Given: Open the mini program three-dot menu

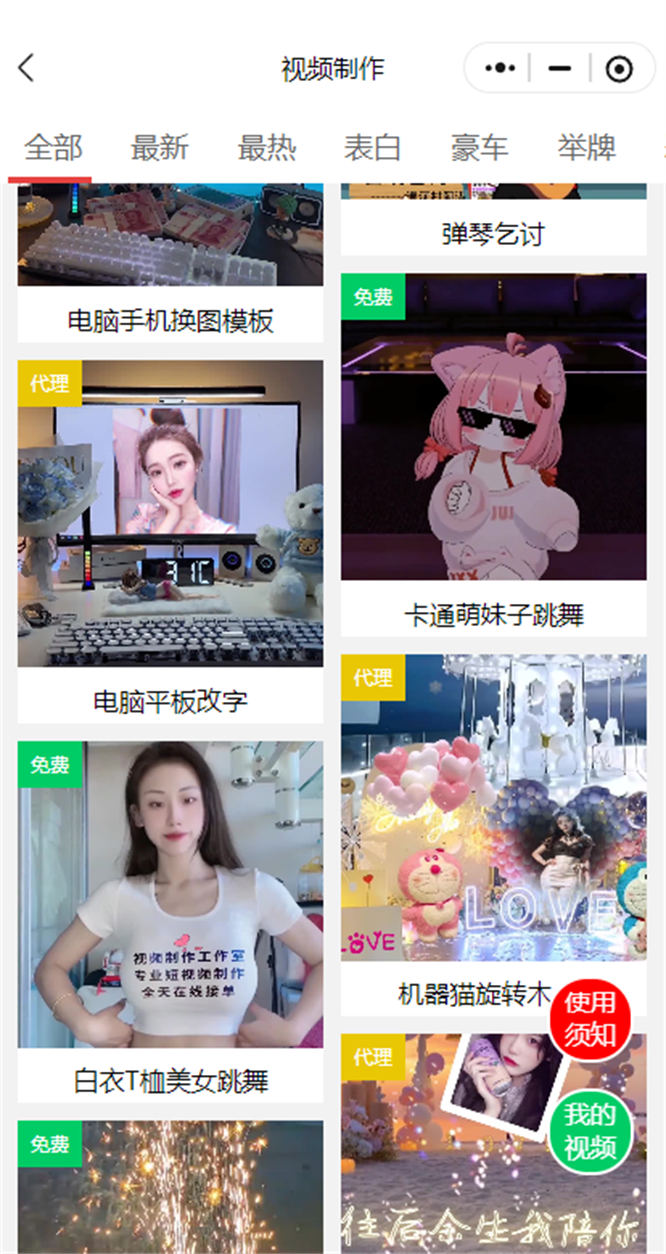Looking at the screenshot, I should coord(500,69).
